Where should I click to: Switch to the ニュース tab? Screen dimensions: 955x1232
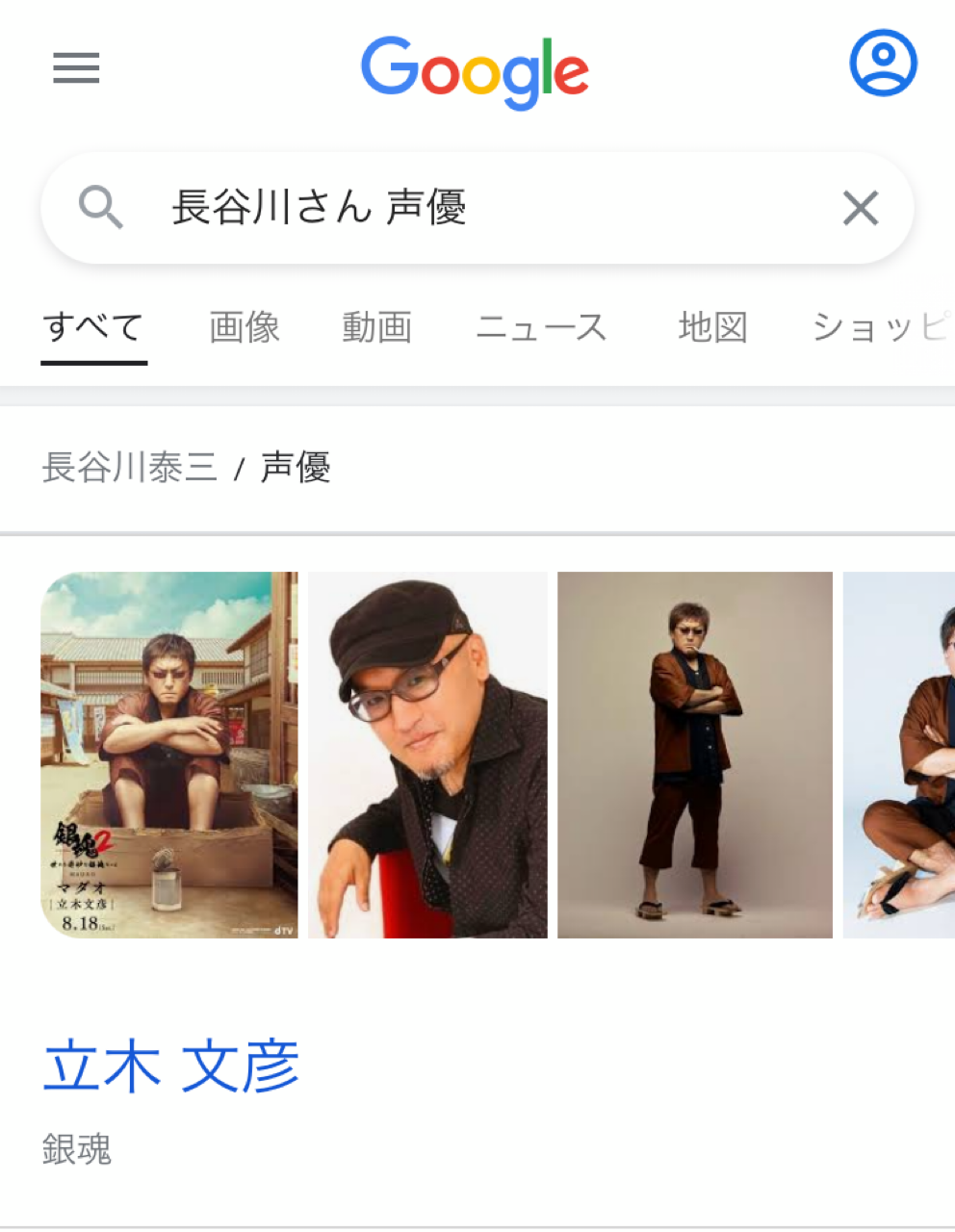point(541,328)
